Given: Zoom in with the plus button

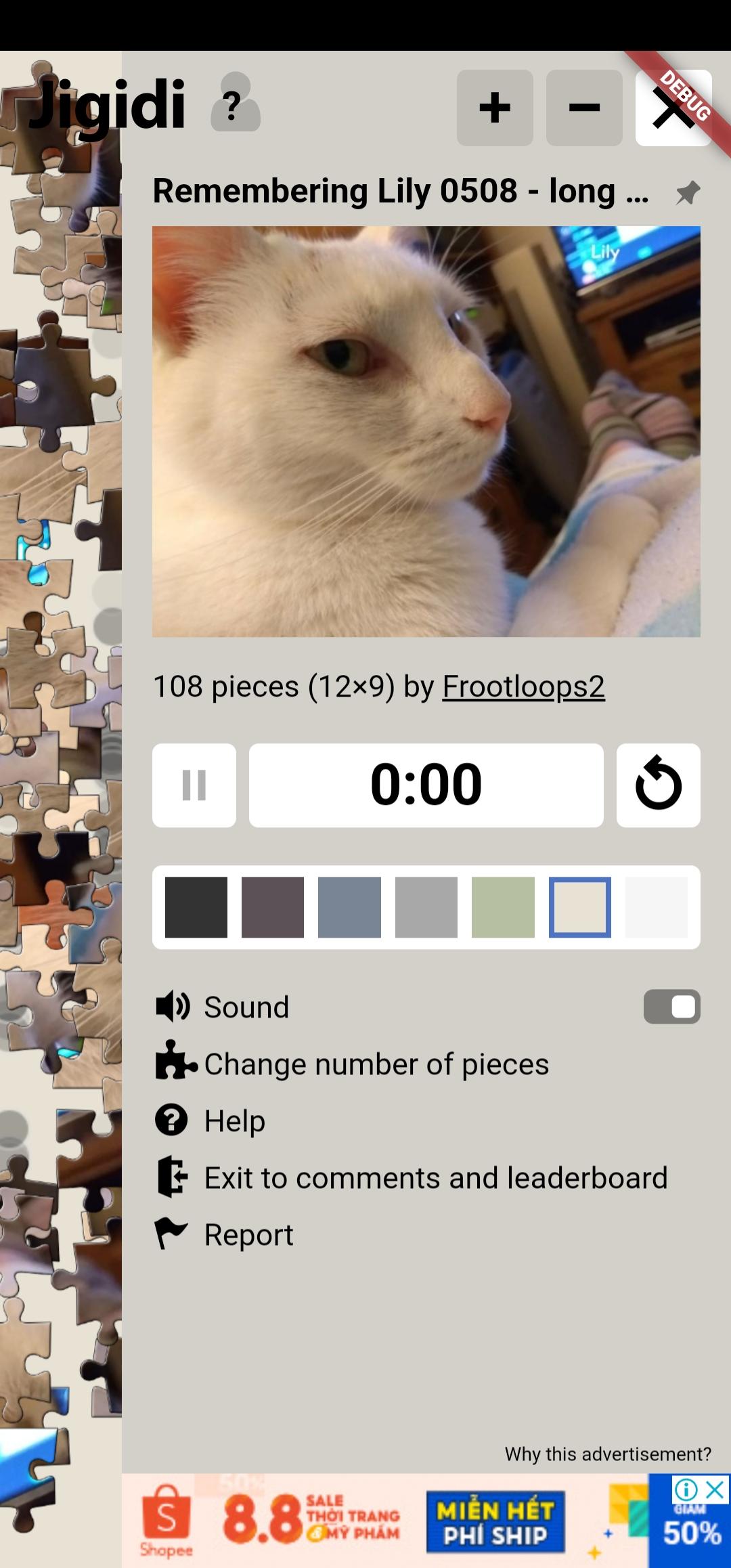Looking at the screenshot, I should click(495, 108).
